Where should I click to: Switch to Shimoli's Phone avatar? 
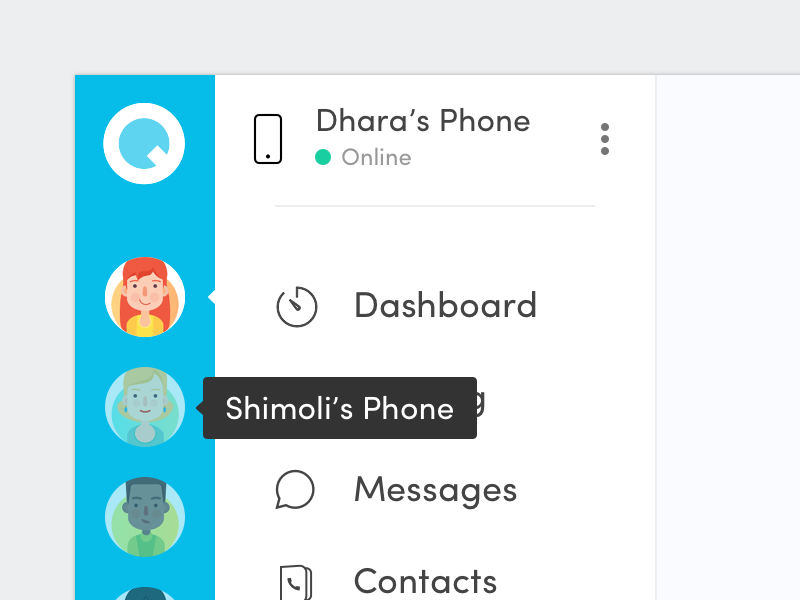tap(145, 407)
